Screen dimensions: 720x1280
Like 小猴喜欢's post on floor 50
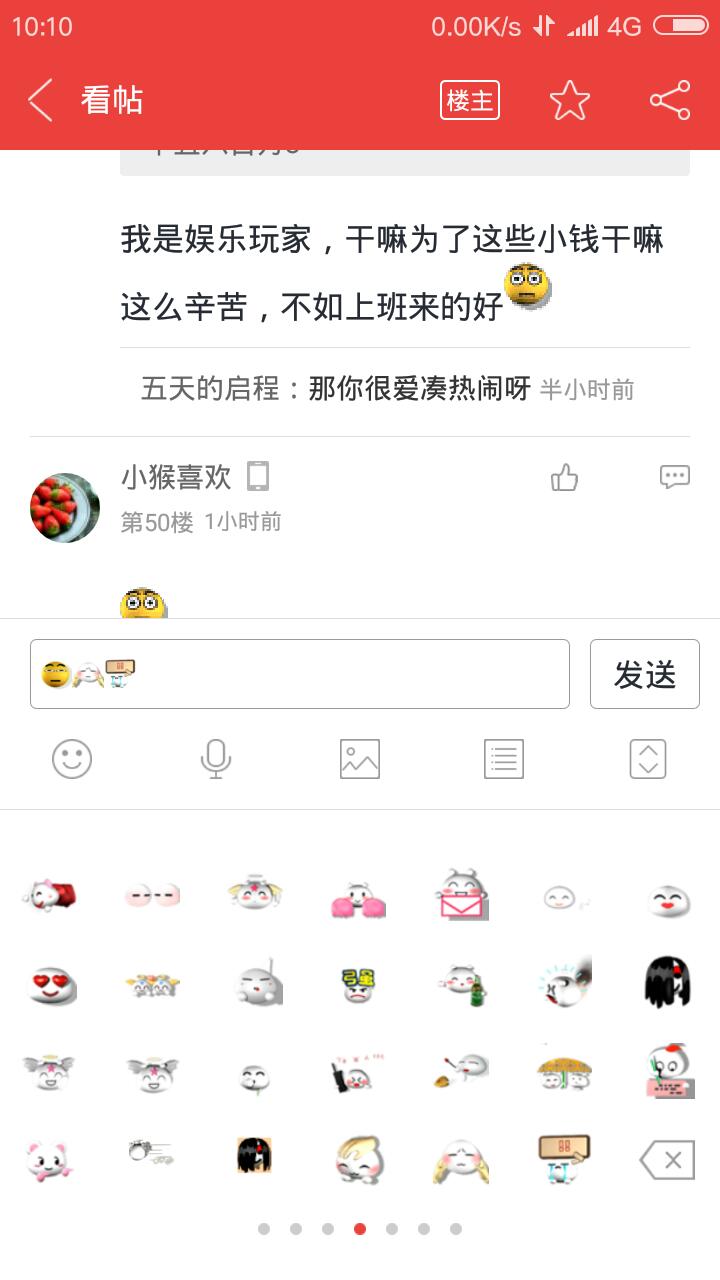pyautogui.click(x=564, y=478)
